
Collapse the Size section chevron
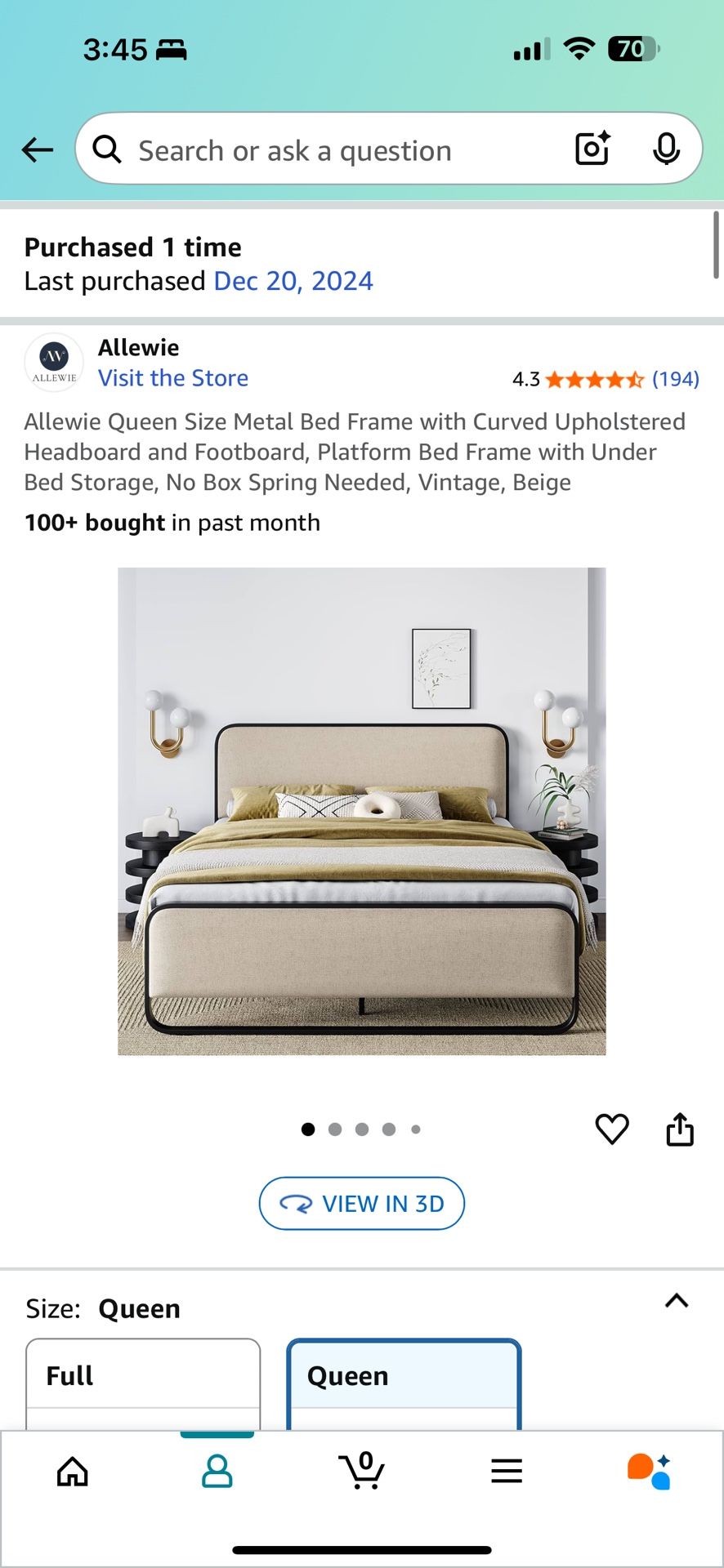point(677,1301)
